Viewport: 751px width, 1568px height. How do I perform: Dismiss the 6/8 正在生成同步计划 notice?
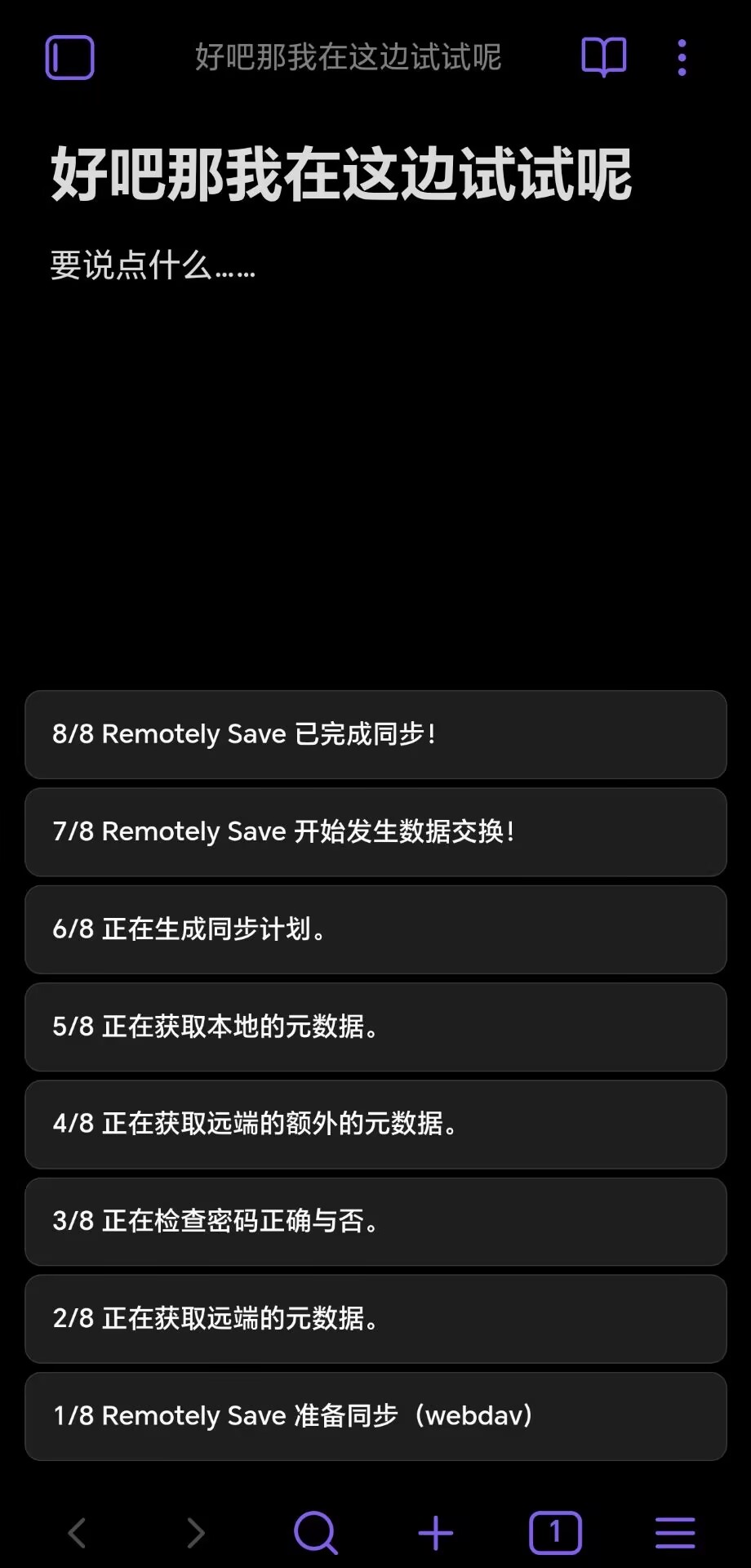click(375, 929)
